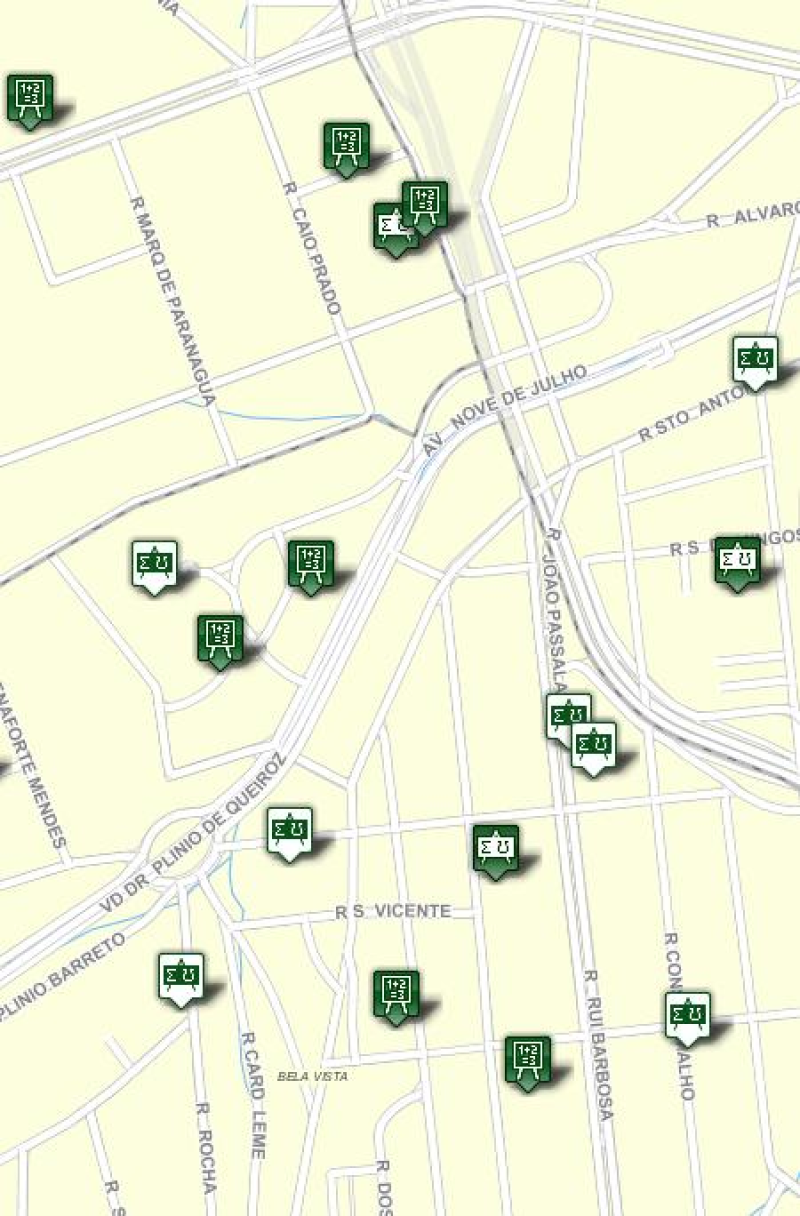Select the chalkboard marker just under R S Vicente
Image resolution: width=800 pixels, height=1216 pixels.
click(x=396, y=994)
